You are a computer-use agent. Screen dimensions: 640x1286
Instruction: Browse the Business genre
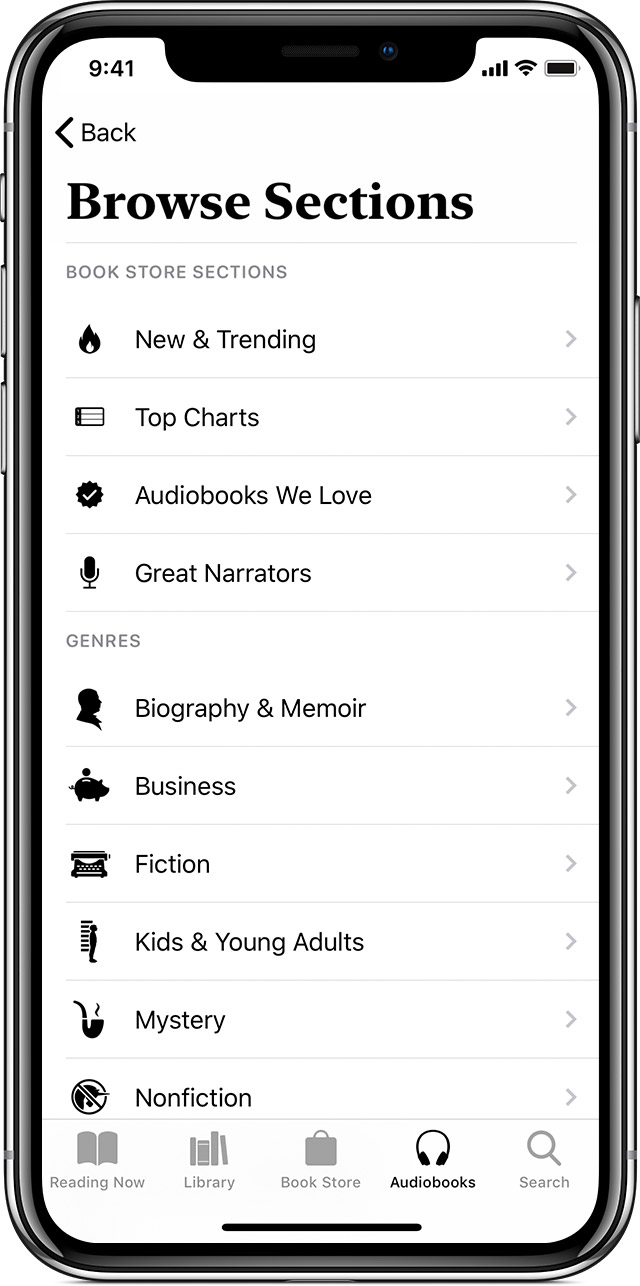click(320, 787)
